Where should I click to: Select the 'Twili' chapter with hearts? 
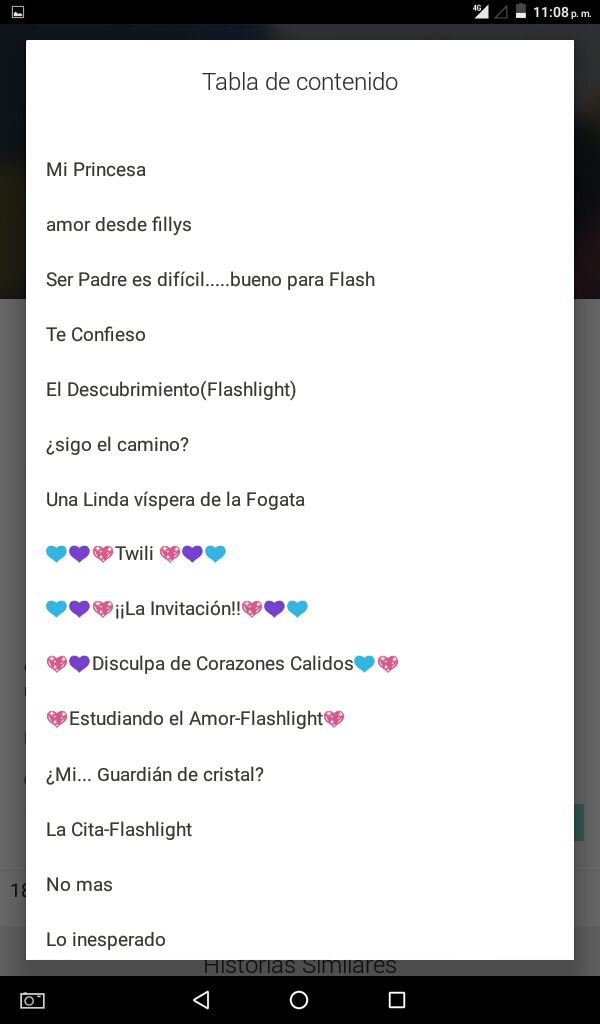300,554
